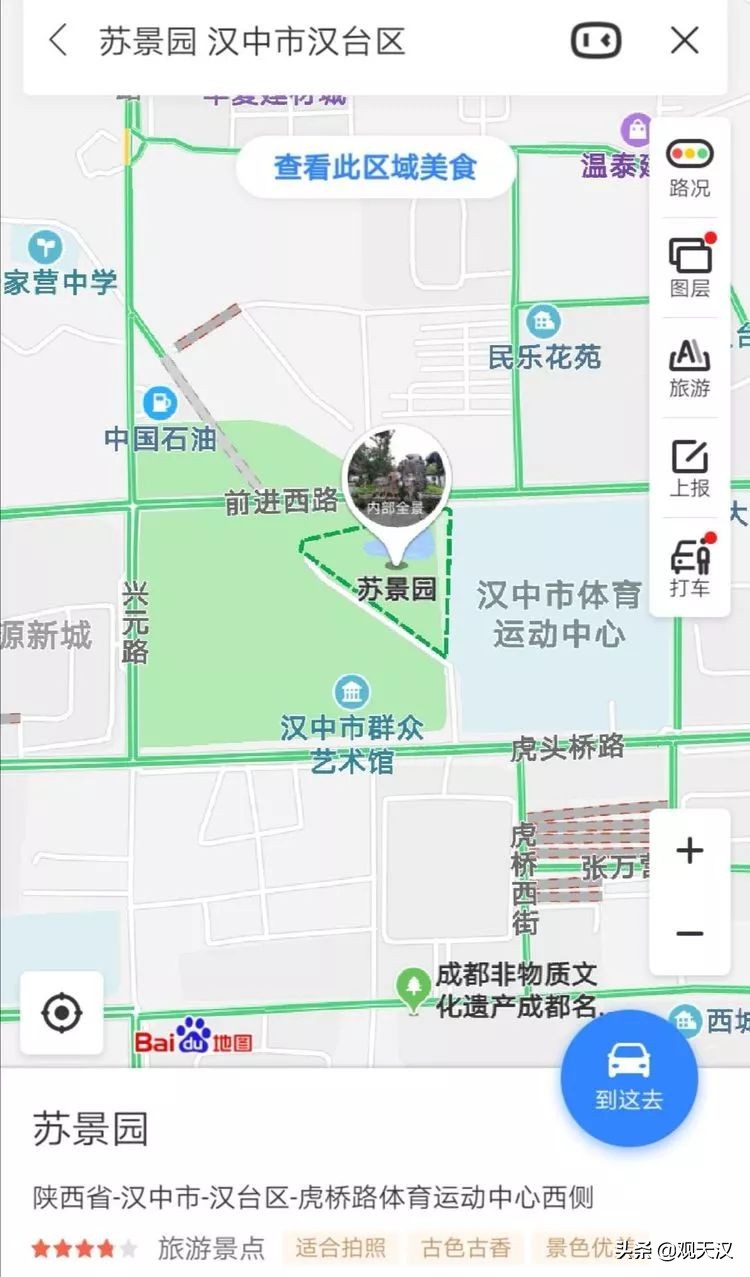Open the 内部全景 panorama bubble for 苏景园
The width and height of the screenshot is (750, 1277).
(x=399, y=480)
